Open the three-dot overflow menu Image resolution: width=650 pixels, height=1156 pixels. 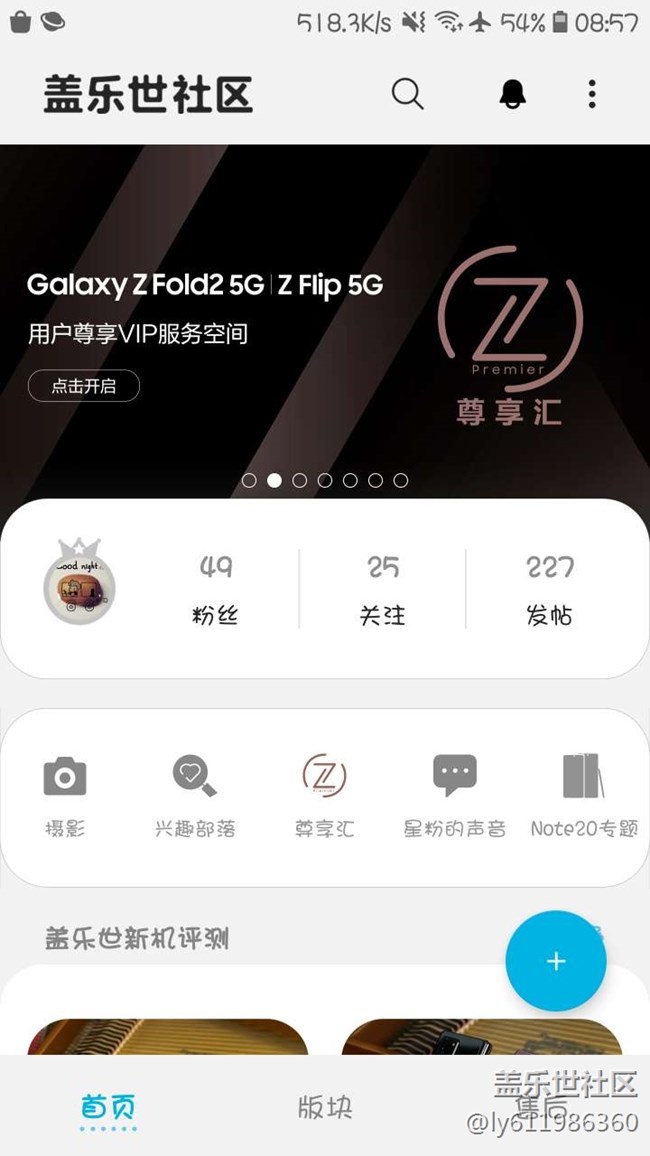point(592,94)
